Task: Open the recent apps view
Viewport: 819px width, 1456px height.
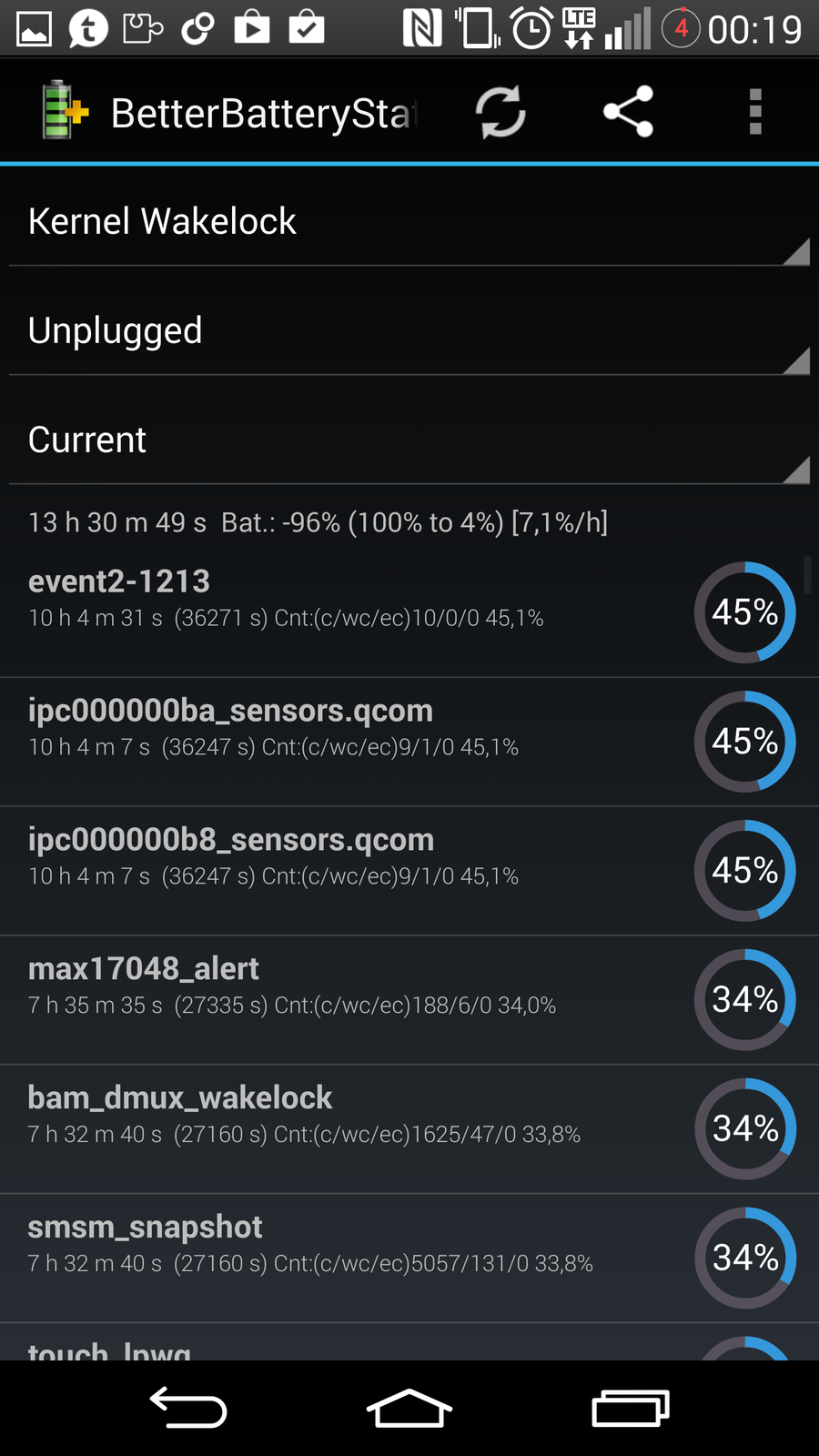Action: click(630, 1408)
